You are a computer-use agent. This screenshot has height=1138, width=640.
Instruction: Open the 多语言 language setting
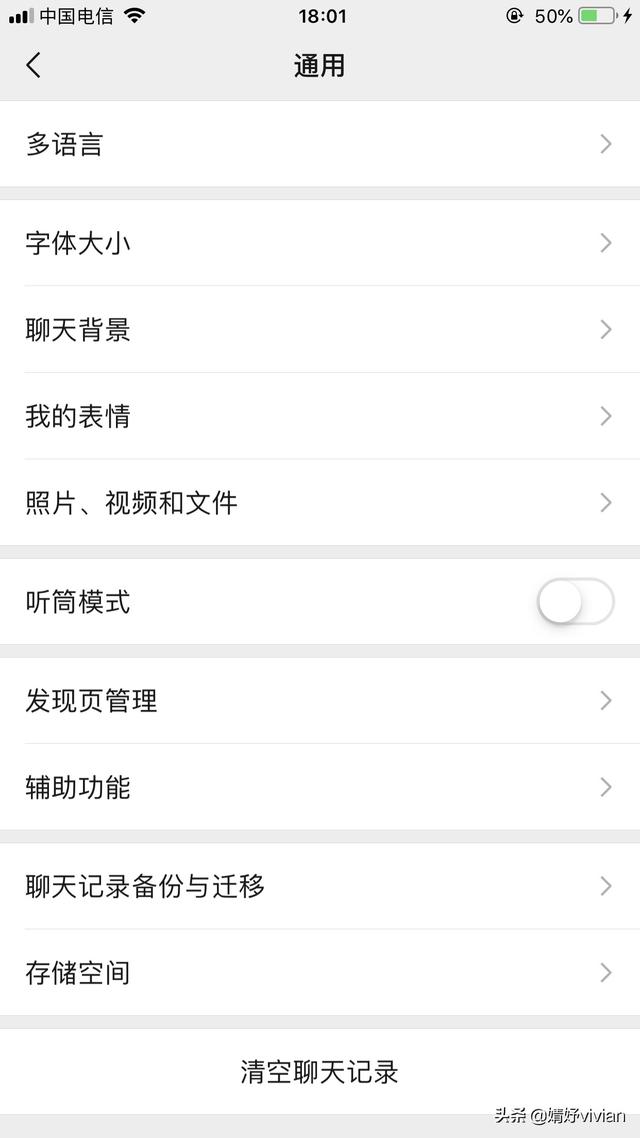tap(320, 145)
